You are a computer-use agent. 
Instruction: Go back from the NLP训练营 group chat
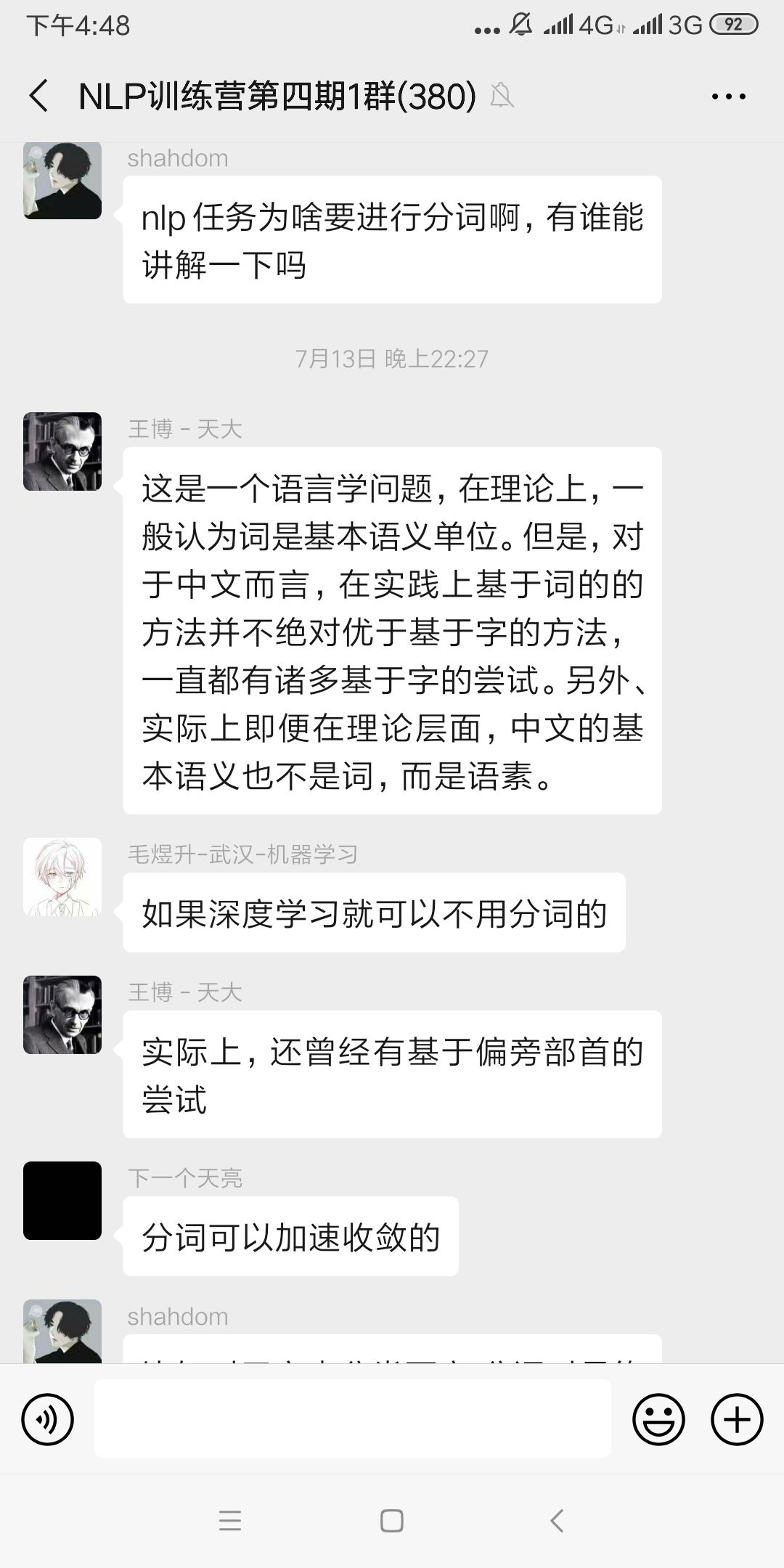(39, 96)
